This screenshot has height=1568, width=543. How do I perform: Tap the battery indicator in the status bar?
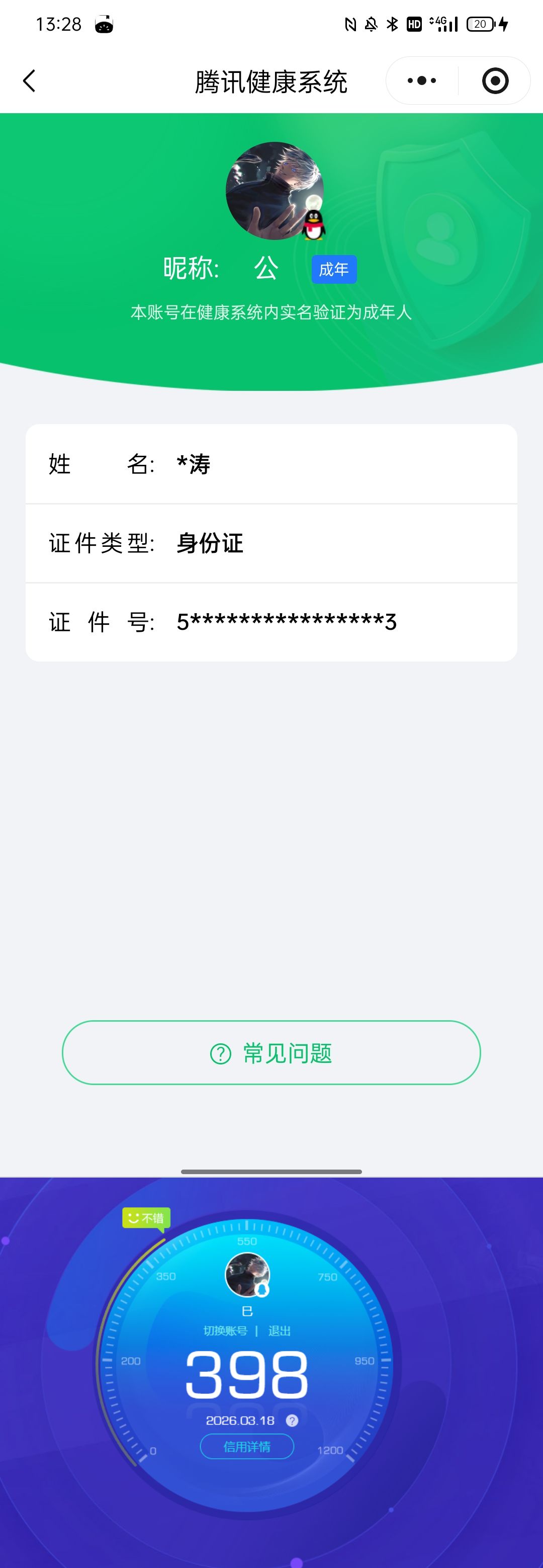click(x=480, y=24)
